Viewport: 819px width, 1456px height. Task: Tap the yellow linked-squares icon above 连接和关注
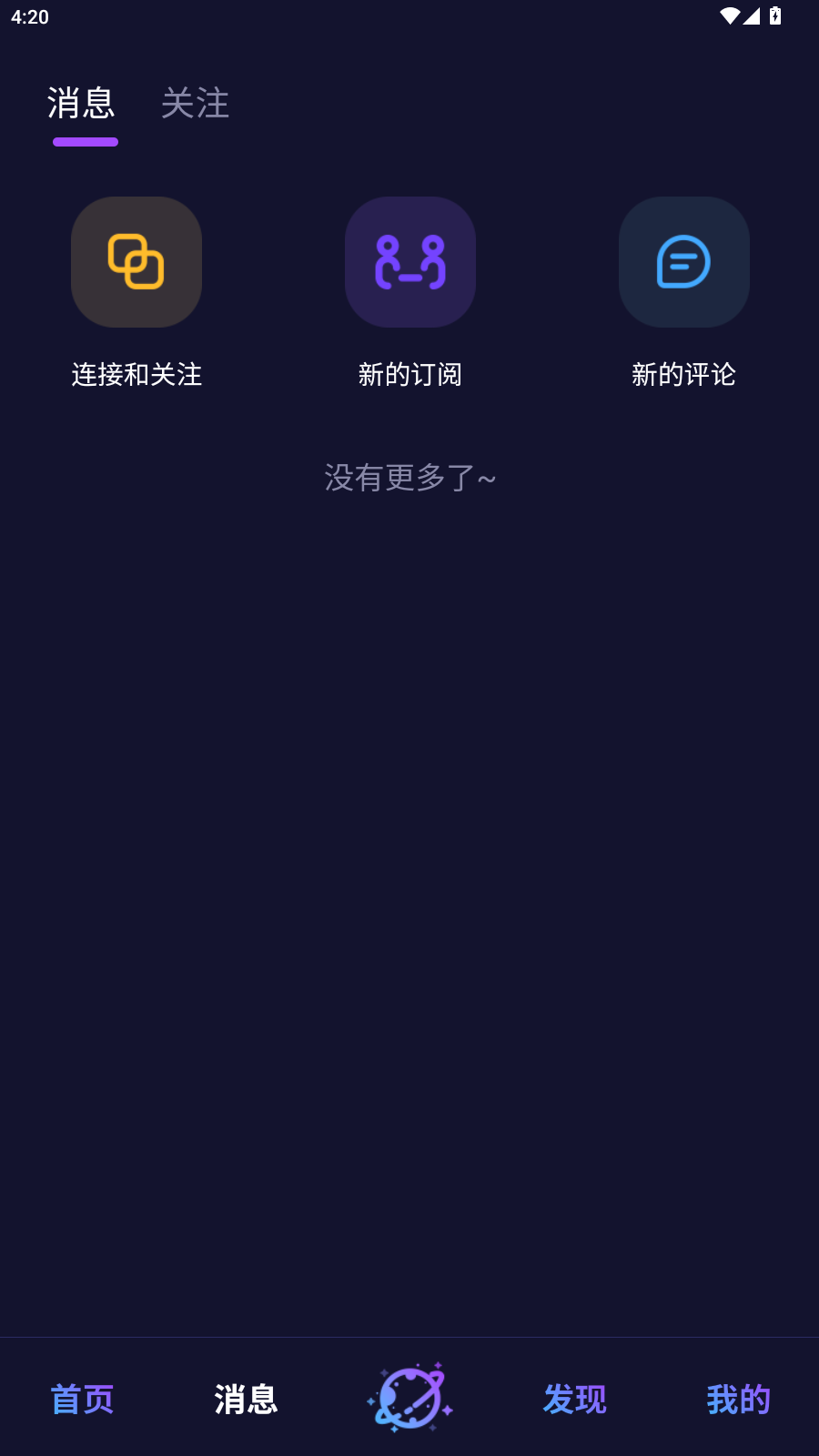(x=136, y=261)
